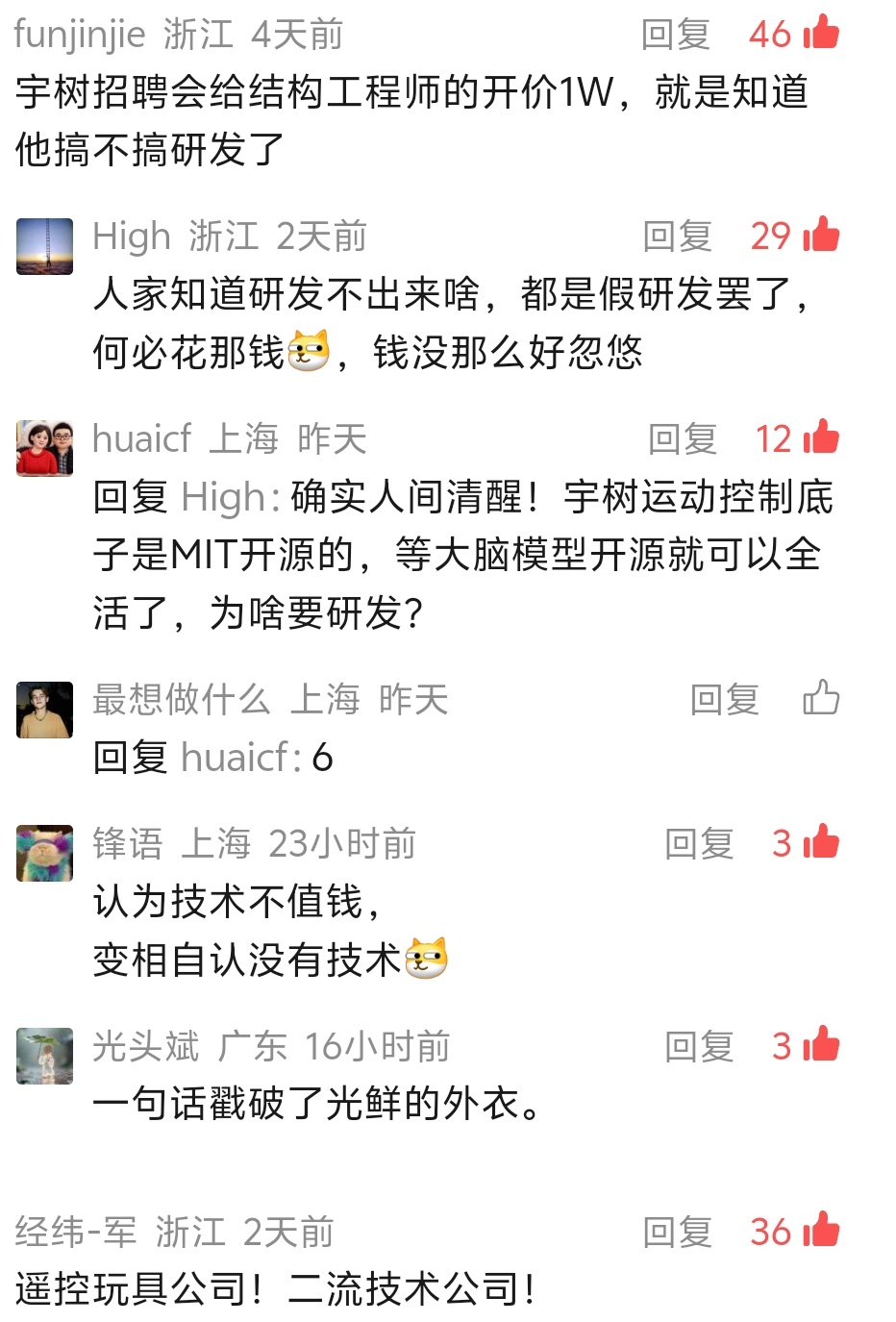Reply to 经纬-军's comment
The image size is (896, 1322).
coord(677,1233)
